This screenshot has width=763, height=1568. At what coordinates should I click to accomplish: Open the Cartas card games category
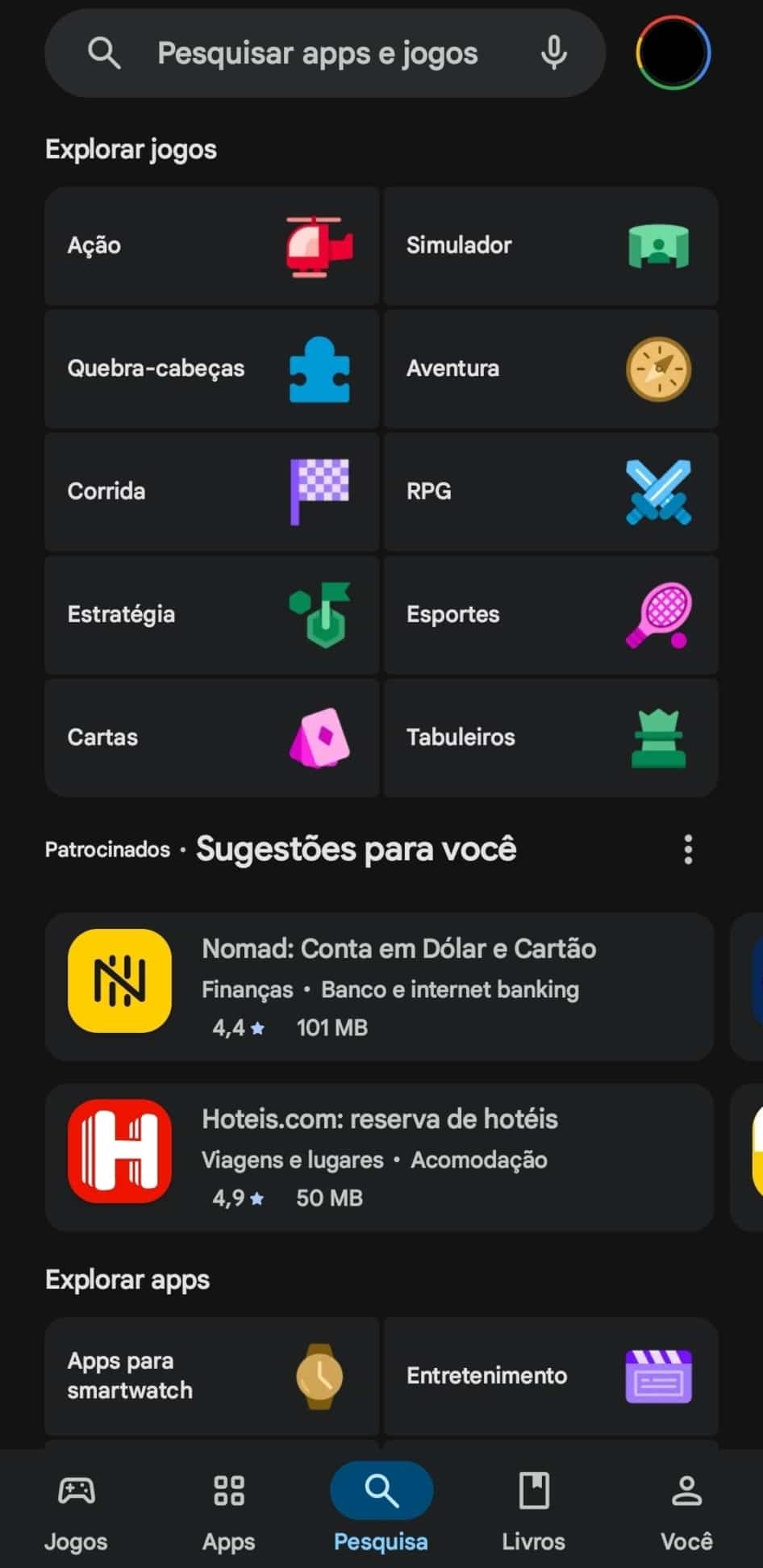pyautogui.click(x=211, y=737)
